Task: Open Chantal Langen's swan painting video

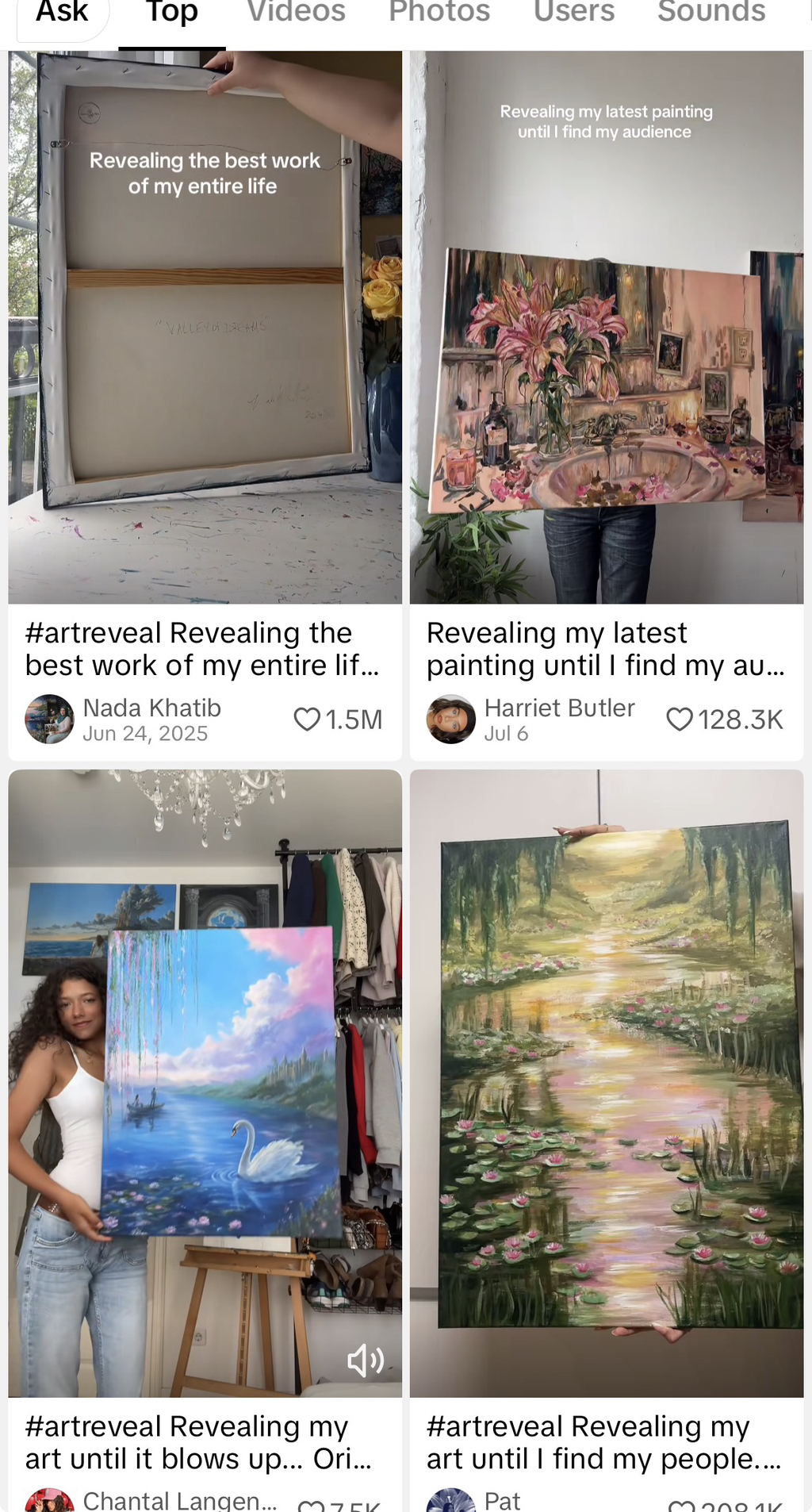Action: click(205, 1083)
